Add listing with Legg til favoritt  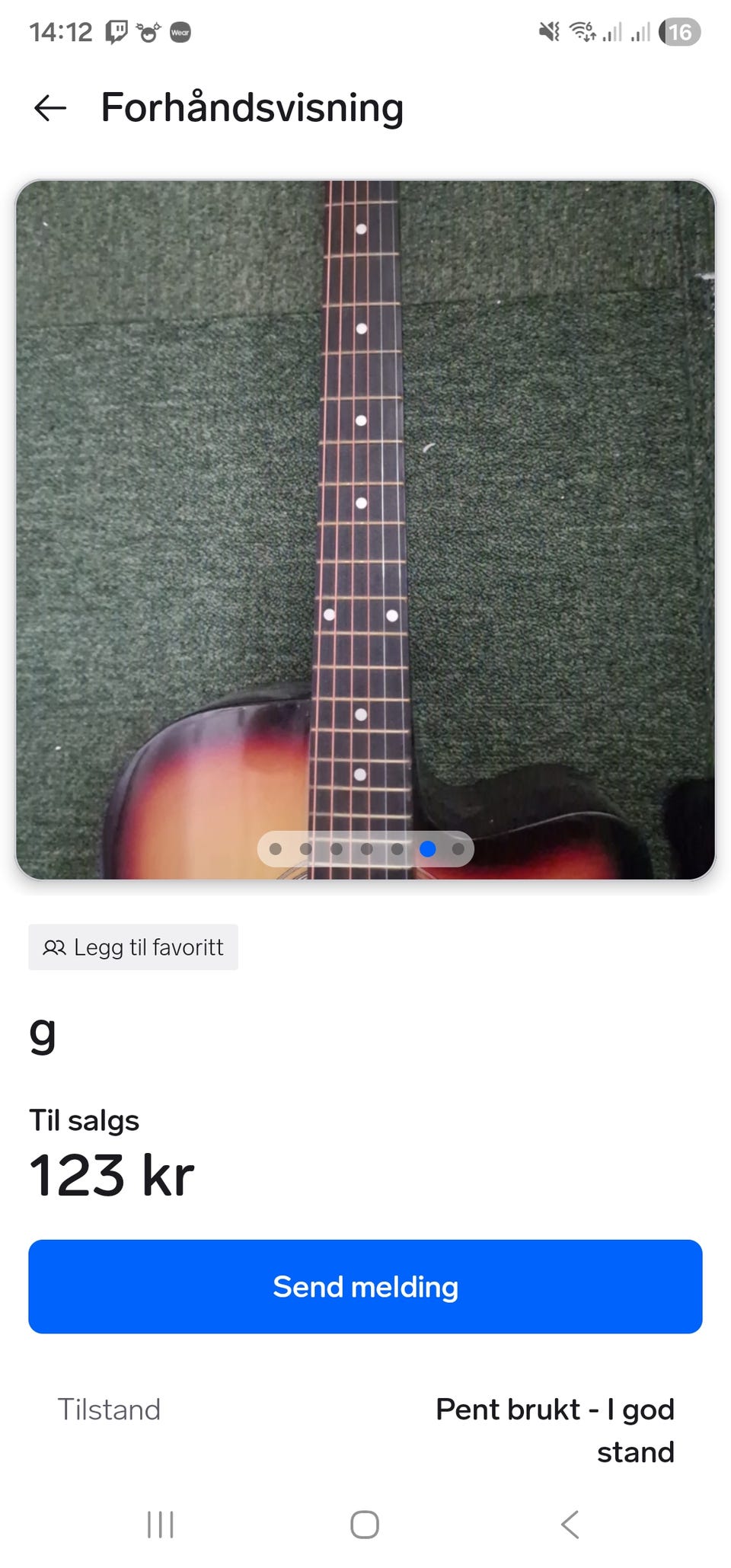point(133,947)
